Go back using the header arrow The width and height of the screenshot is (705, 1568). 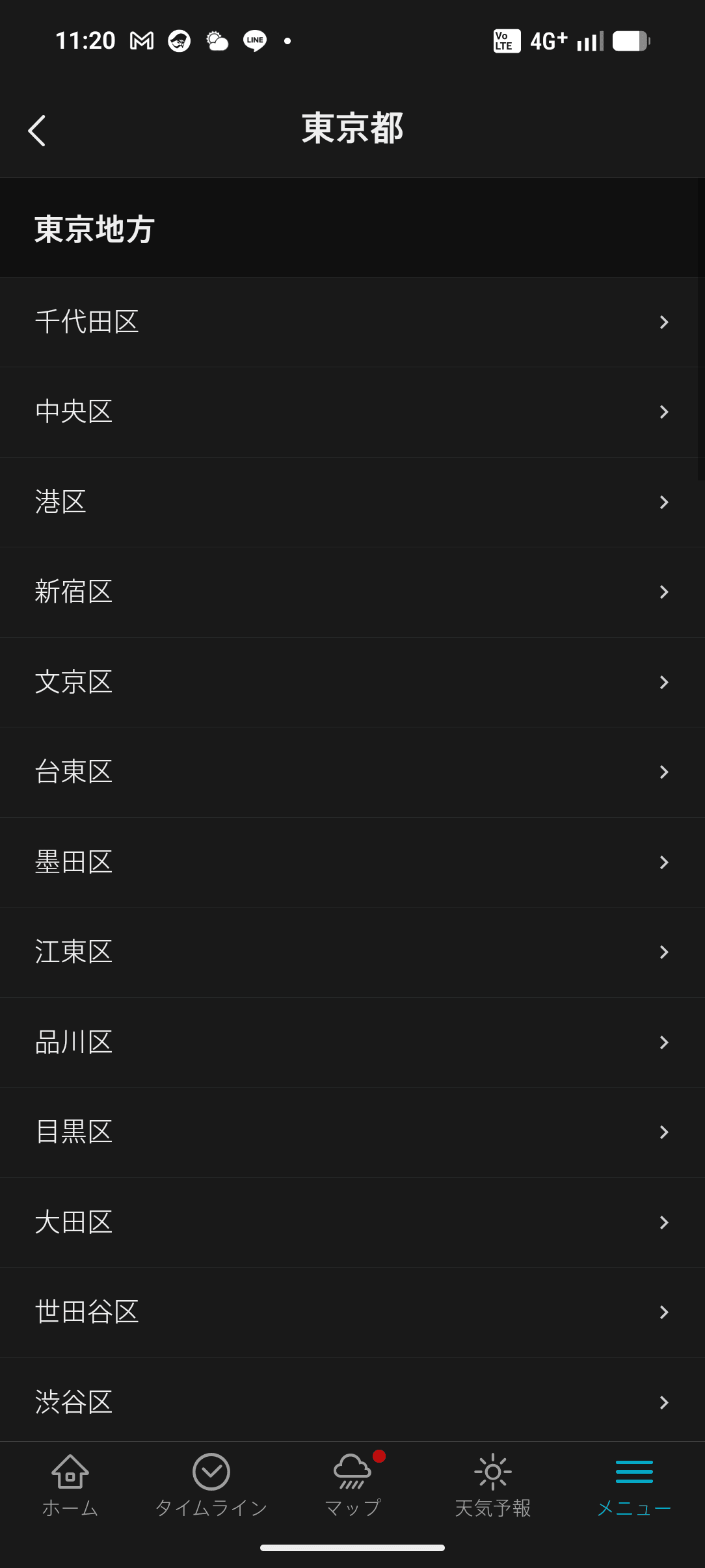(38, 131)
